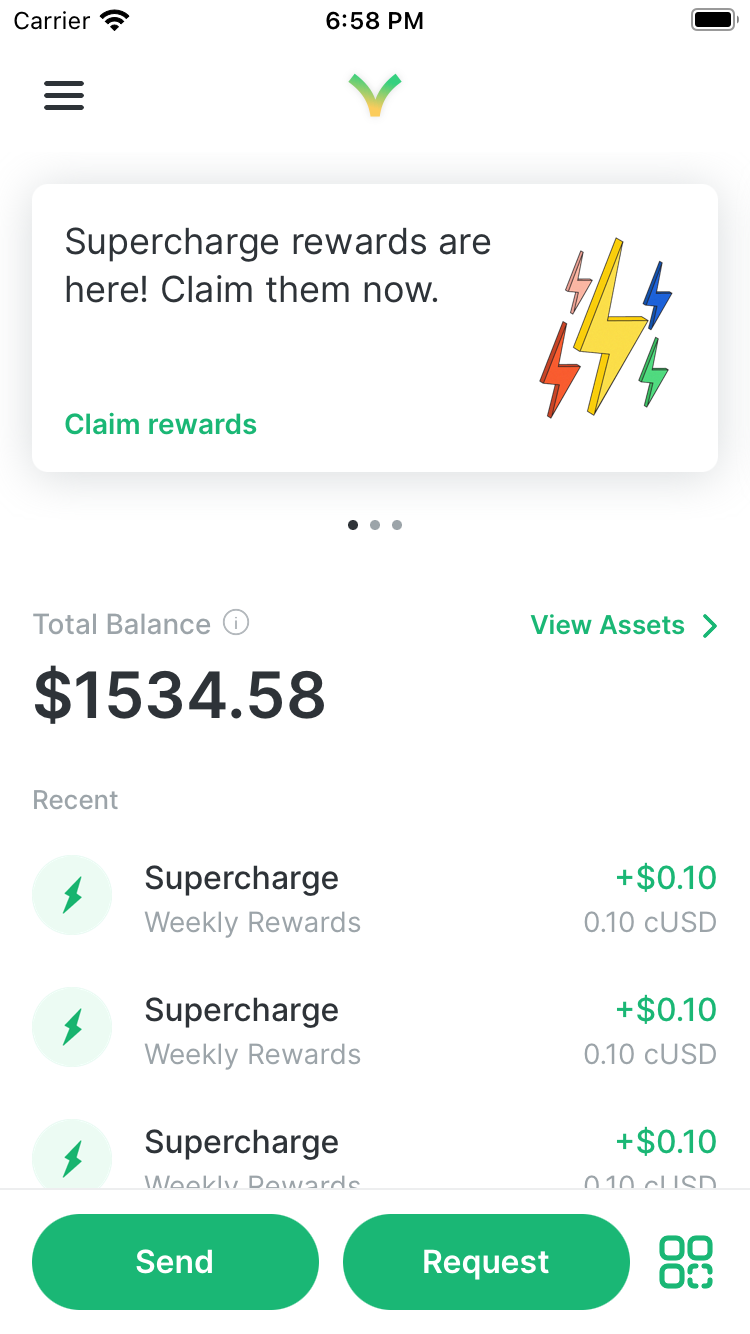Tap the first Supercharge lightning bolt icon
The image size is (750, 1334).
72,895
